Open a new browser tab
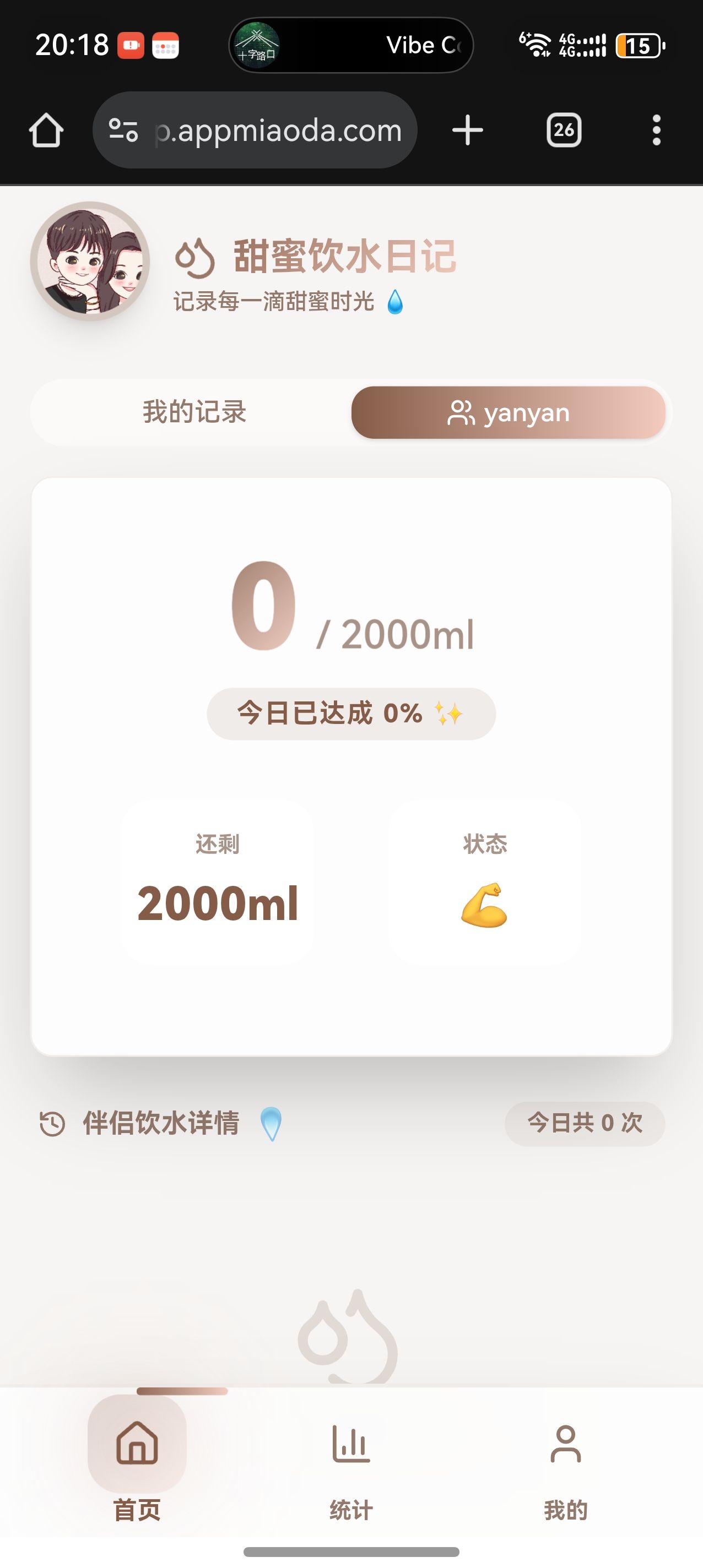 (x=467, y=130)
